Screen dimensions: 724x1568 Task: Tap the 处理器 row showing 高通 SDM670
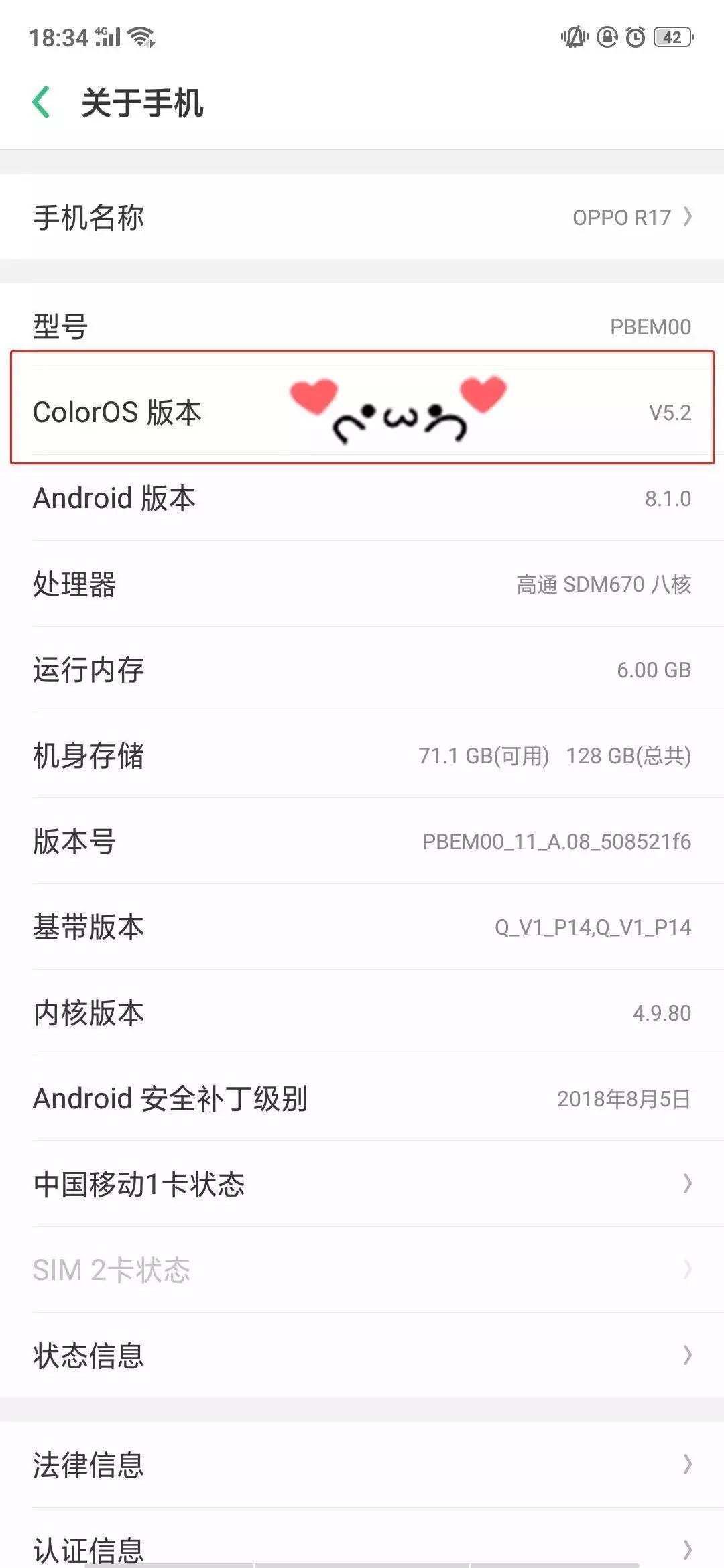click(362, 583)
